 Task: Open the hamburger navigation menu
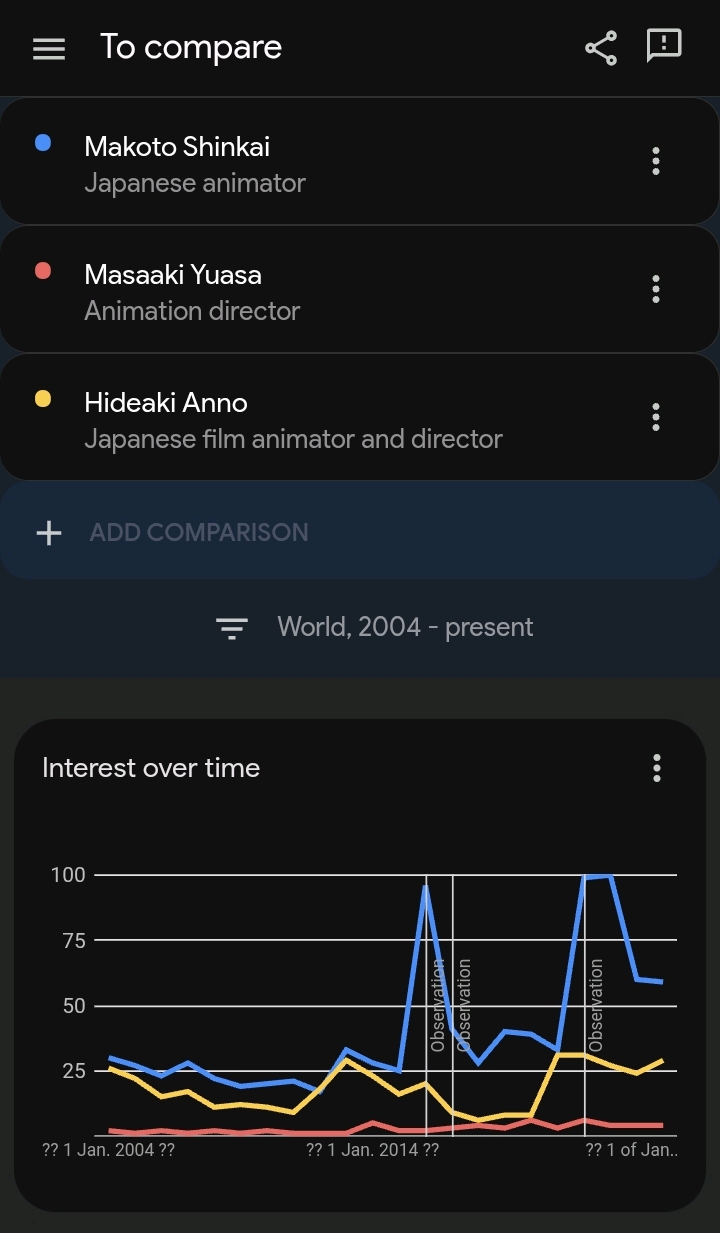coord(49,48)
